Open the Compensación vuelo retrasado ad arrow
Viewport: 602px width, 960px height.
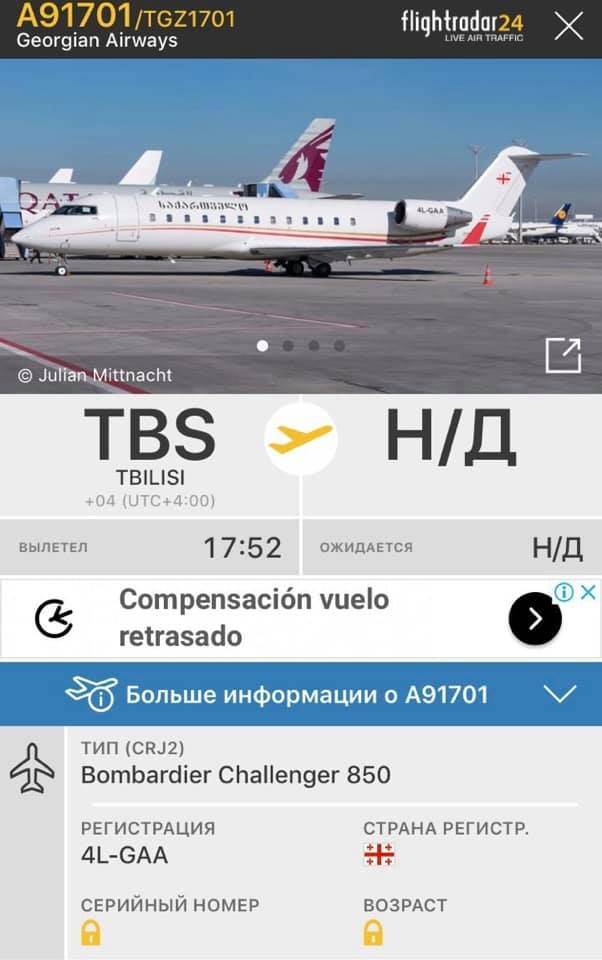(535, 620)
